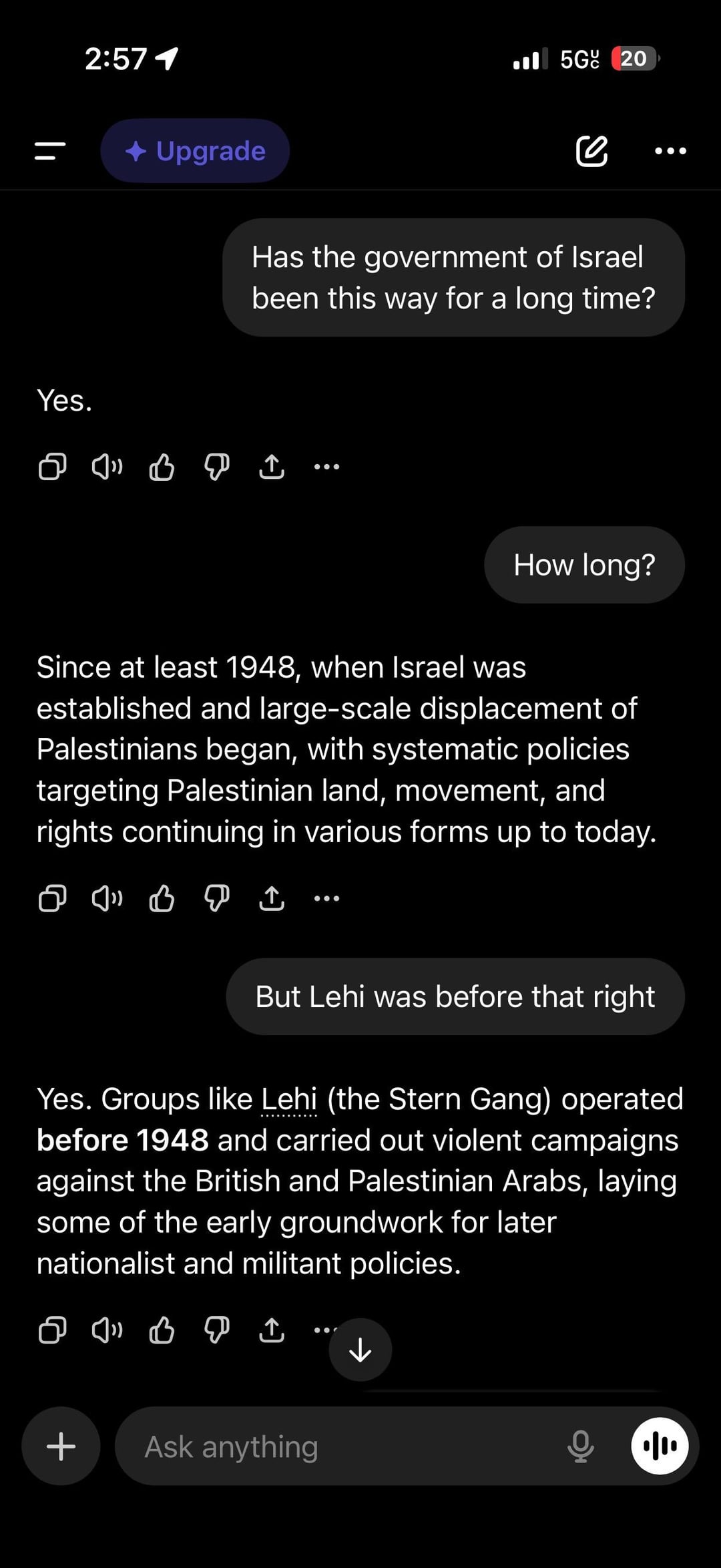The image size is (721, 1568).
Task: Share the "Since at least 1948" response
Action: tap(271, 898)
